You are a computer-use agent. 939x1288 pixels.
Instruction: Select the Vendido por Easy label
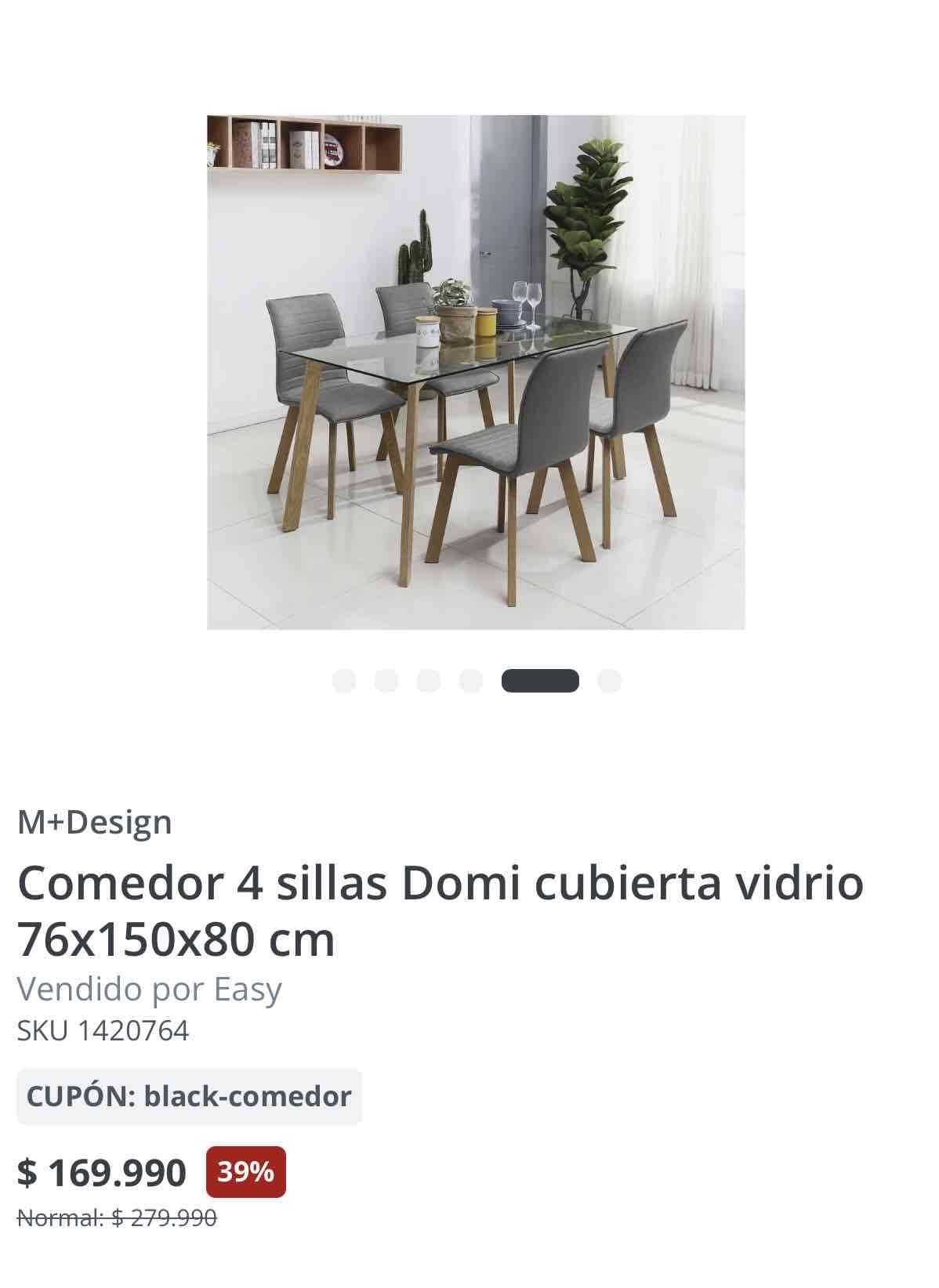pos(150,989)
